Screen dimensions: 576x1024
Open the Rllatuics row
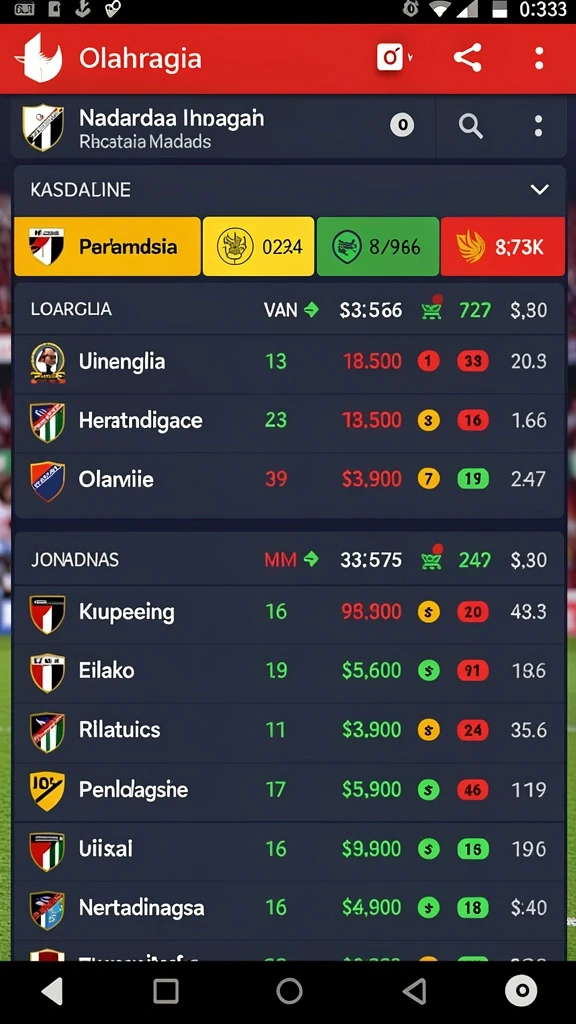pyautogui.click(x=289, y=730)
